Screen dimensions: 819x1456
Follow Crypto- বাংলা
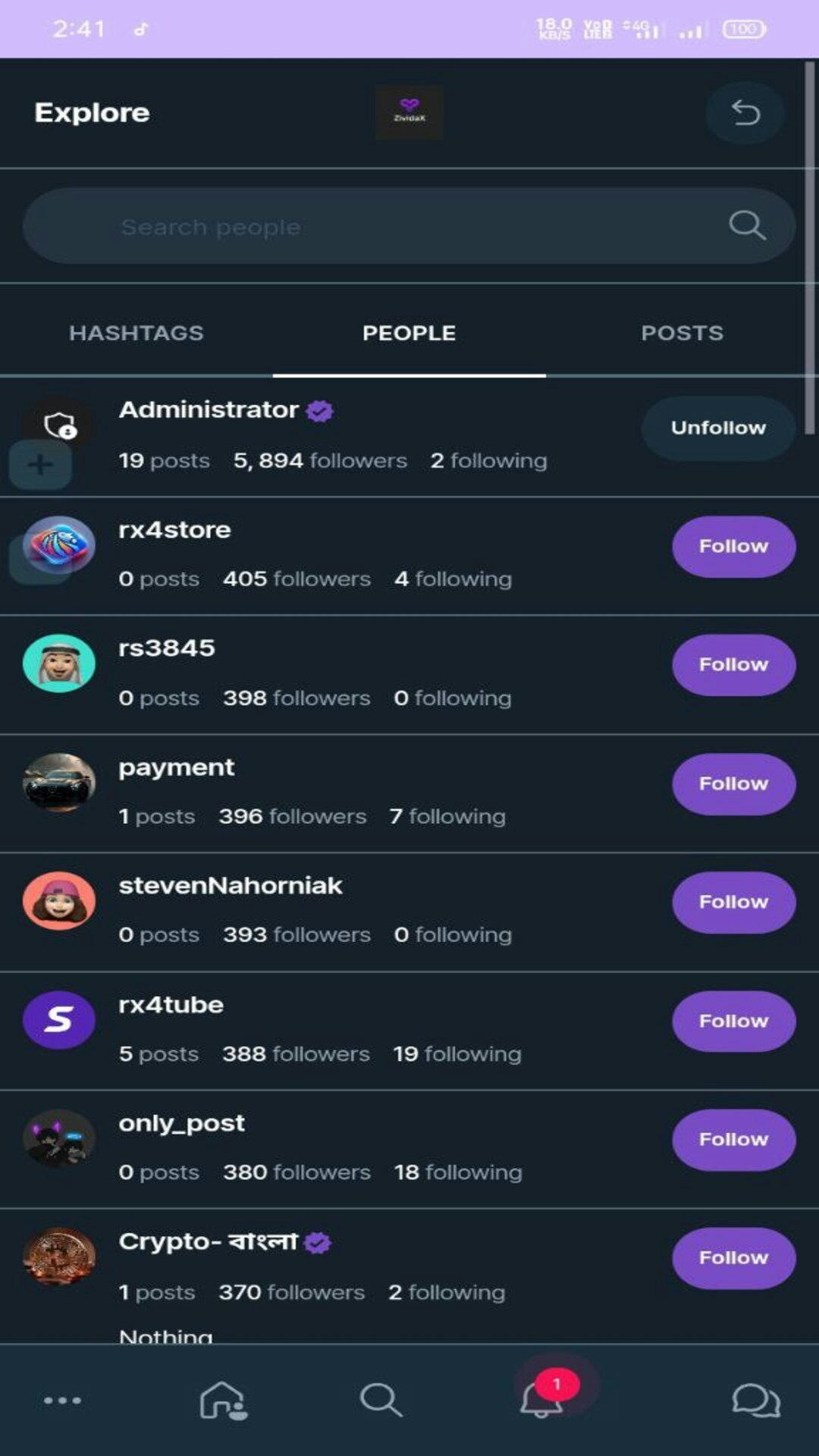pyautogui.click(x=733, y=1257)
